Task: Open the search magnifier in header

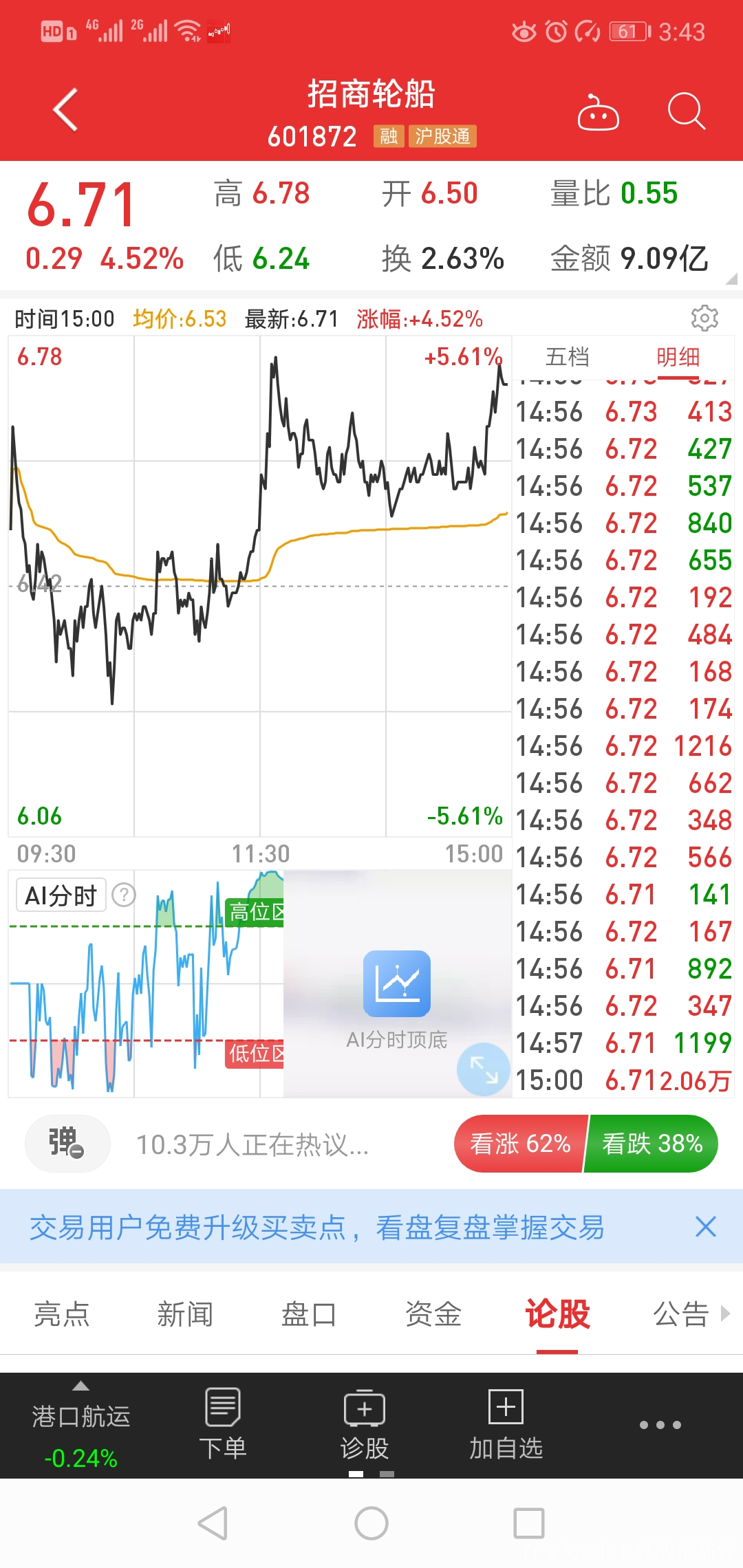Action: pos(686,111)
